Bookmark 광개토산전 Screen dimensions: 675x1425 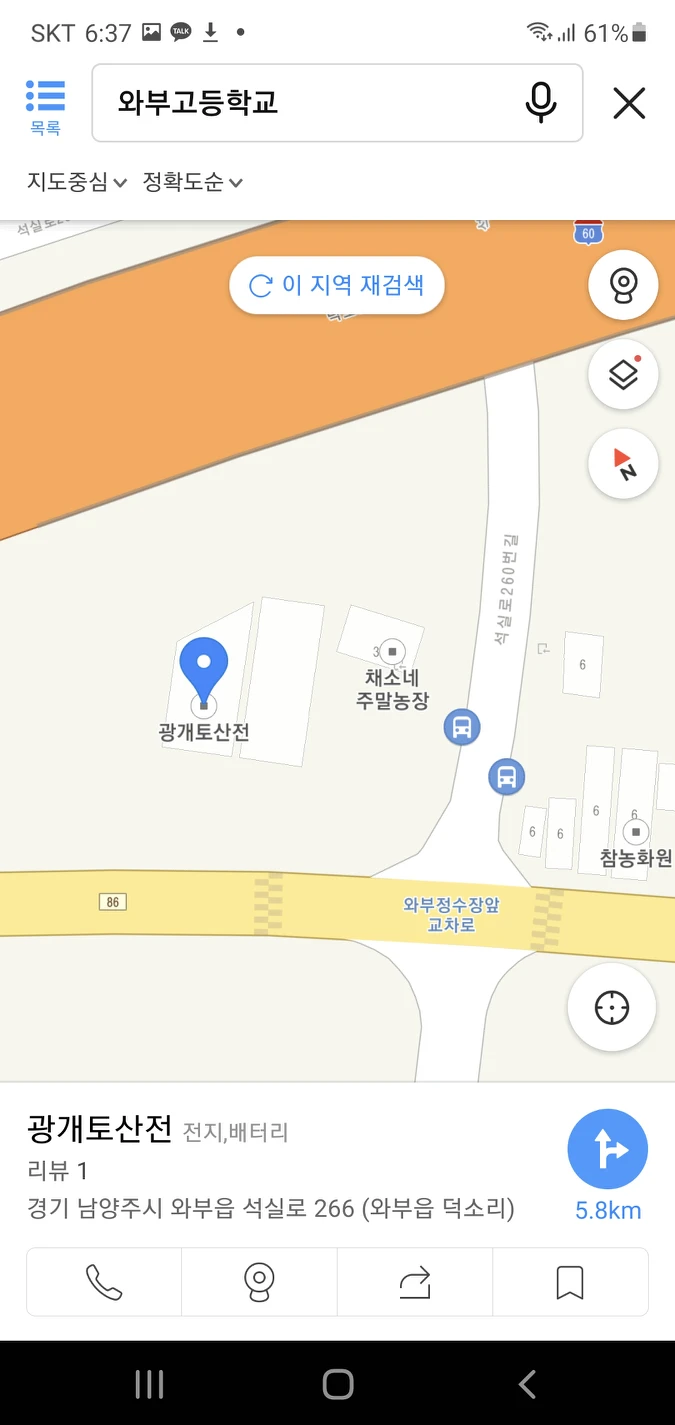(570, 1281)
